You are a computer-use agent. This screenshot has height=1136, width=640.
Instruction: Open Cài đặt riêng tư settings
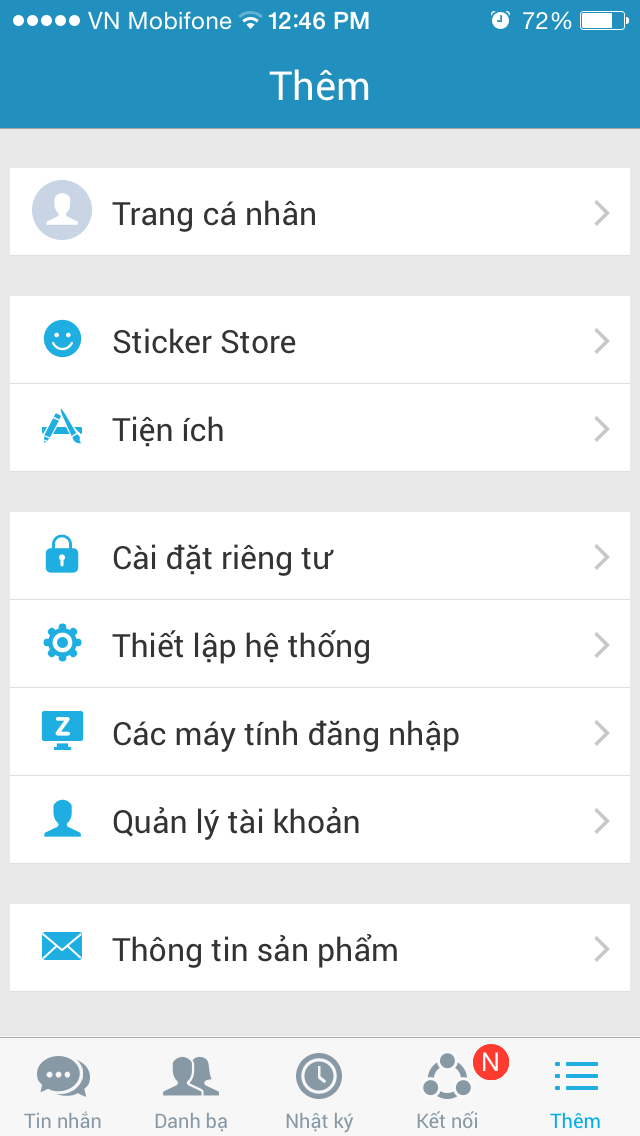(320, 556)
